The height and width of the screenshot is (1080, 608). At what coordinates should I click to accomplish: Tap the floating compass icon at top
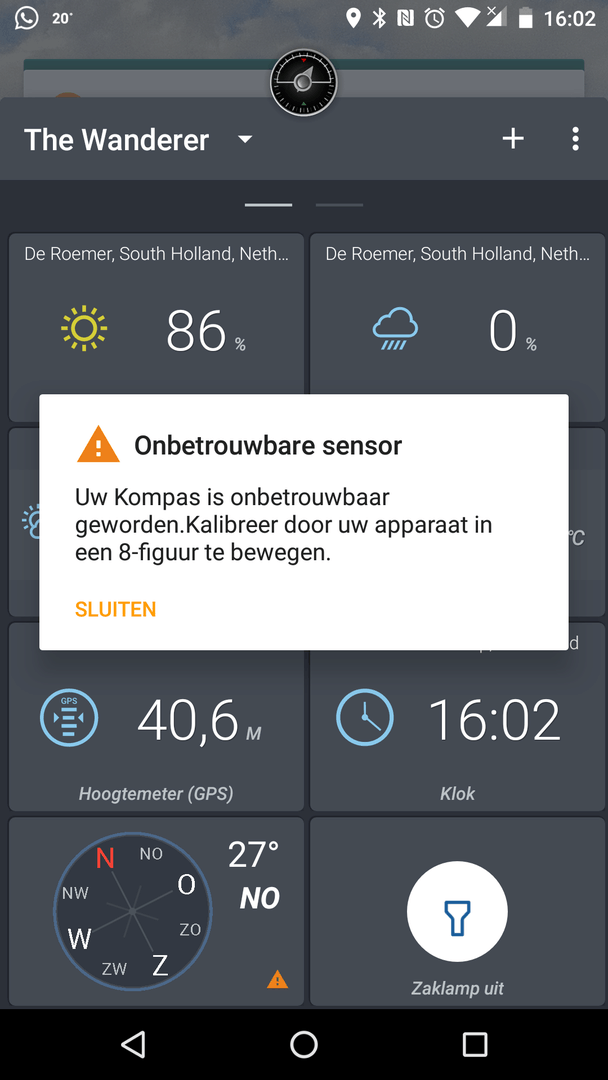[304, 83]
